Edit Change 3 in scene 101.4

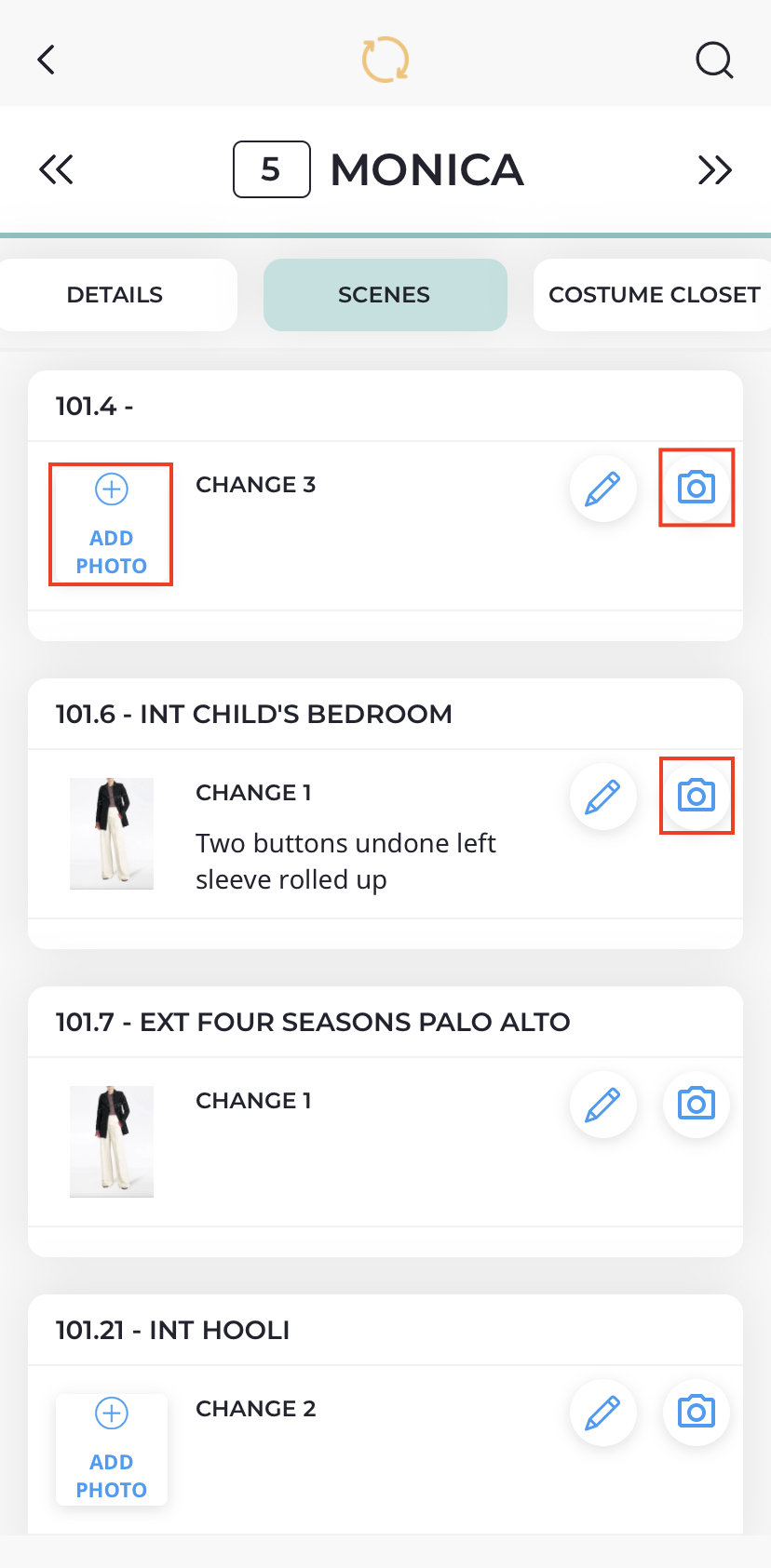click(x=603, y=489)
